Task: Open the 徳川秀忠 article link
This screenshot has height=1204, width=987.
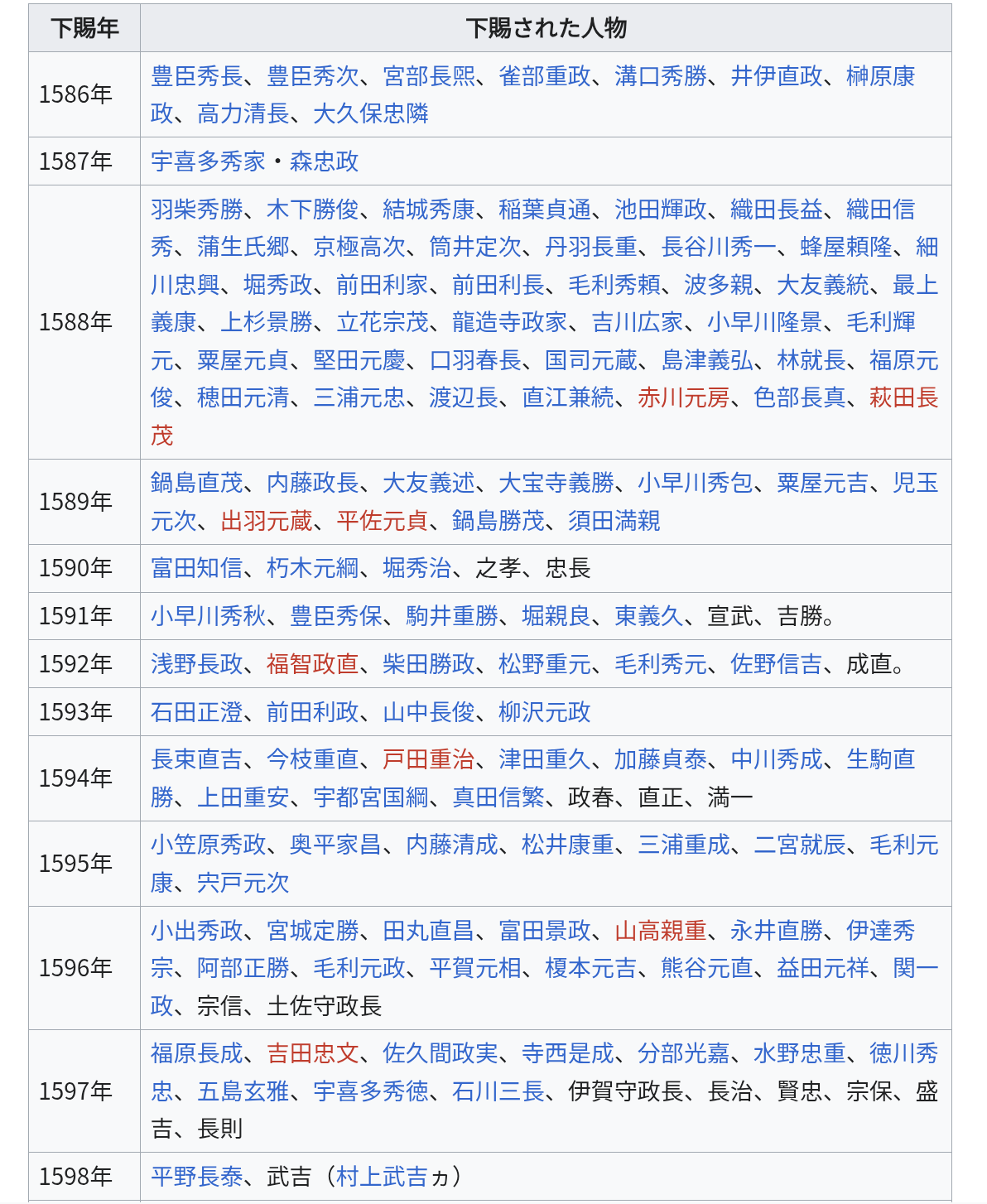Action: pyautogui.click(x=903, y=1053)
